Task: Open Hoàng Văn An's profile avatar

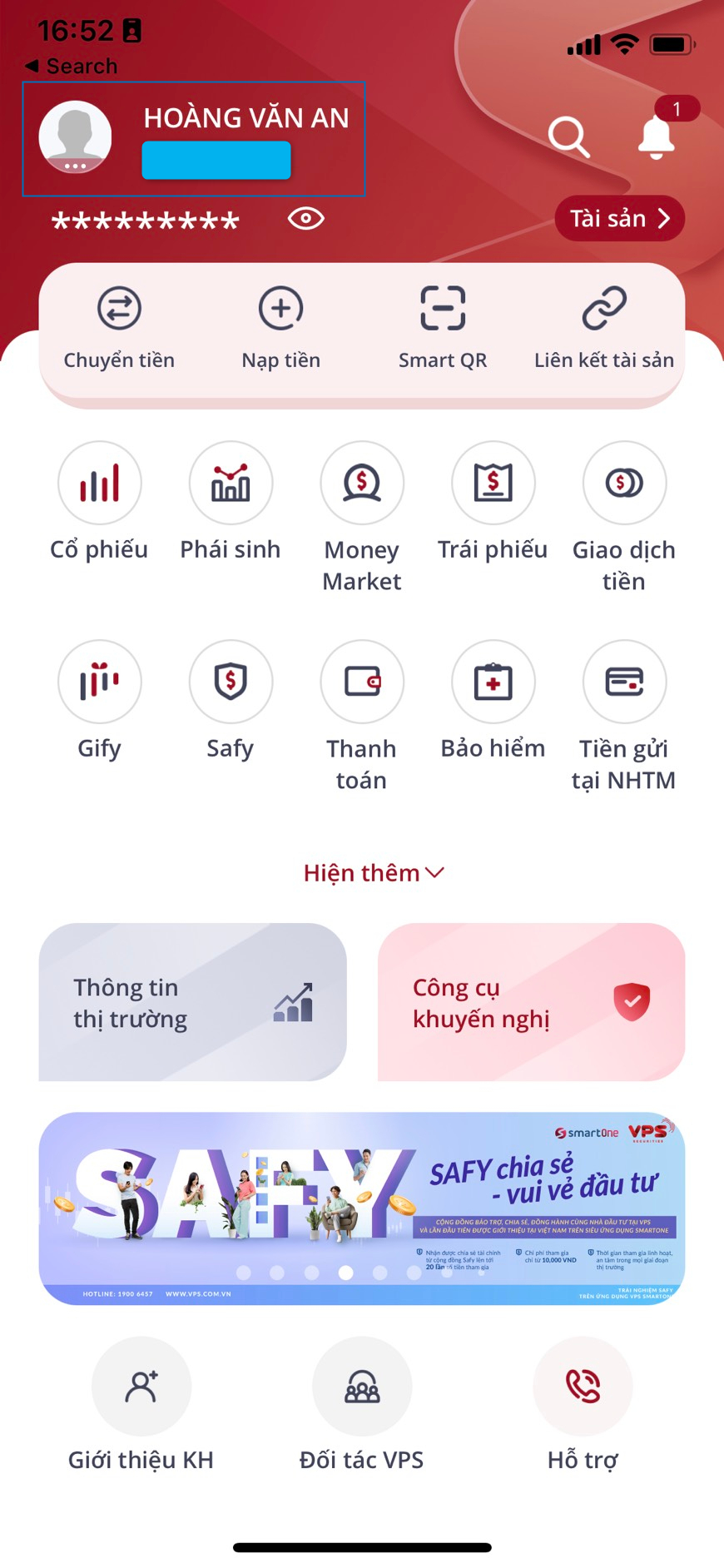Action: tap(76, 137)
